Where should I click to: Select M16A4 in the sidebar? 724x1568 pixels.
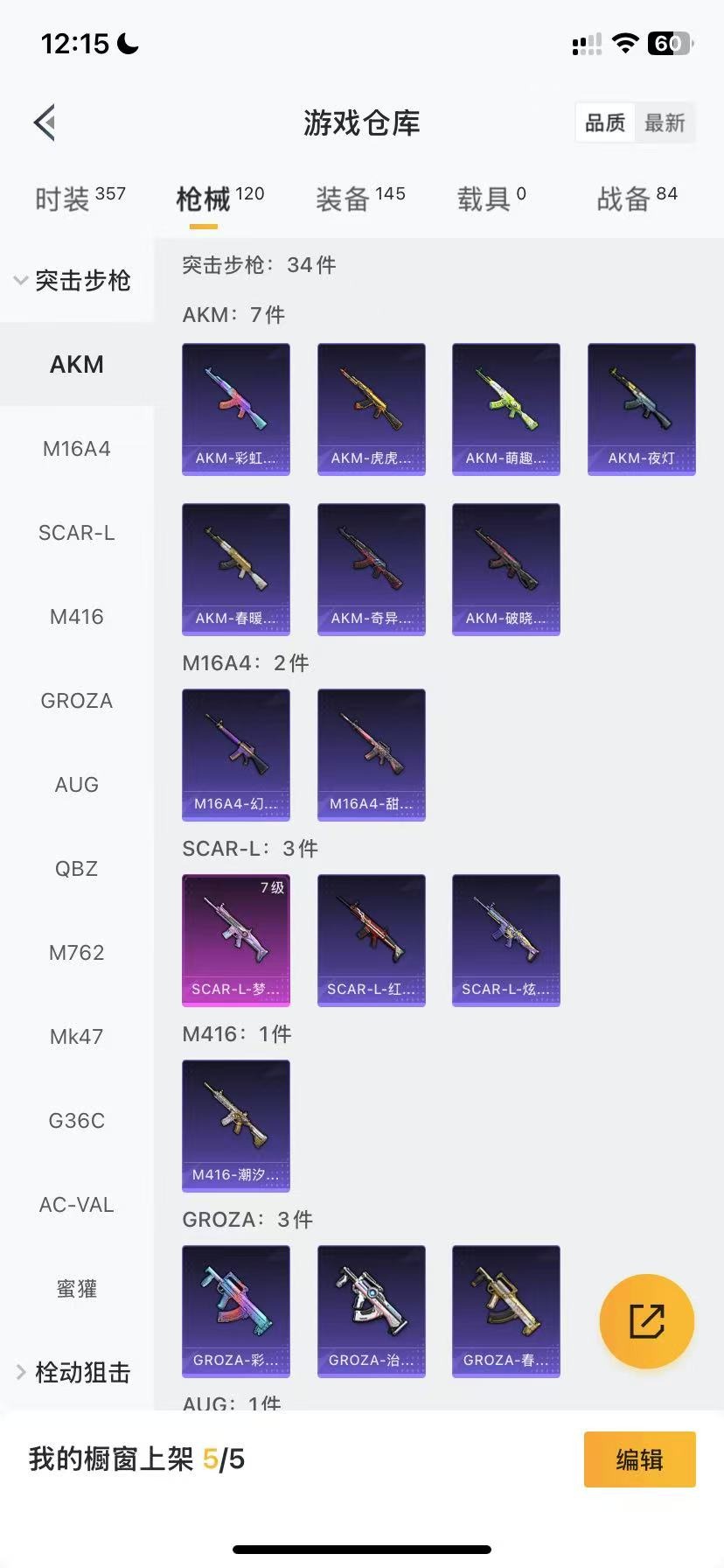tap(76, 449)
